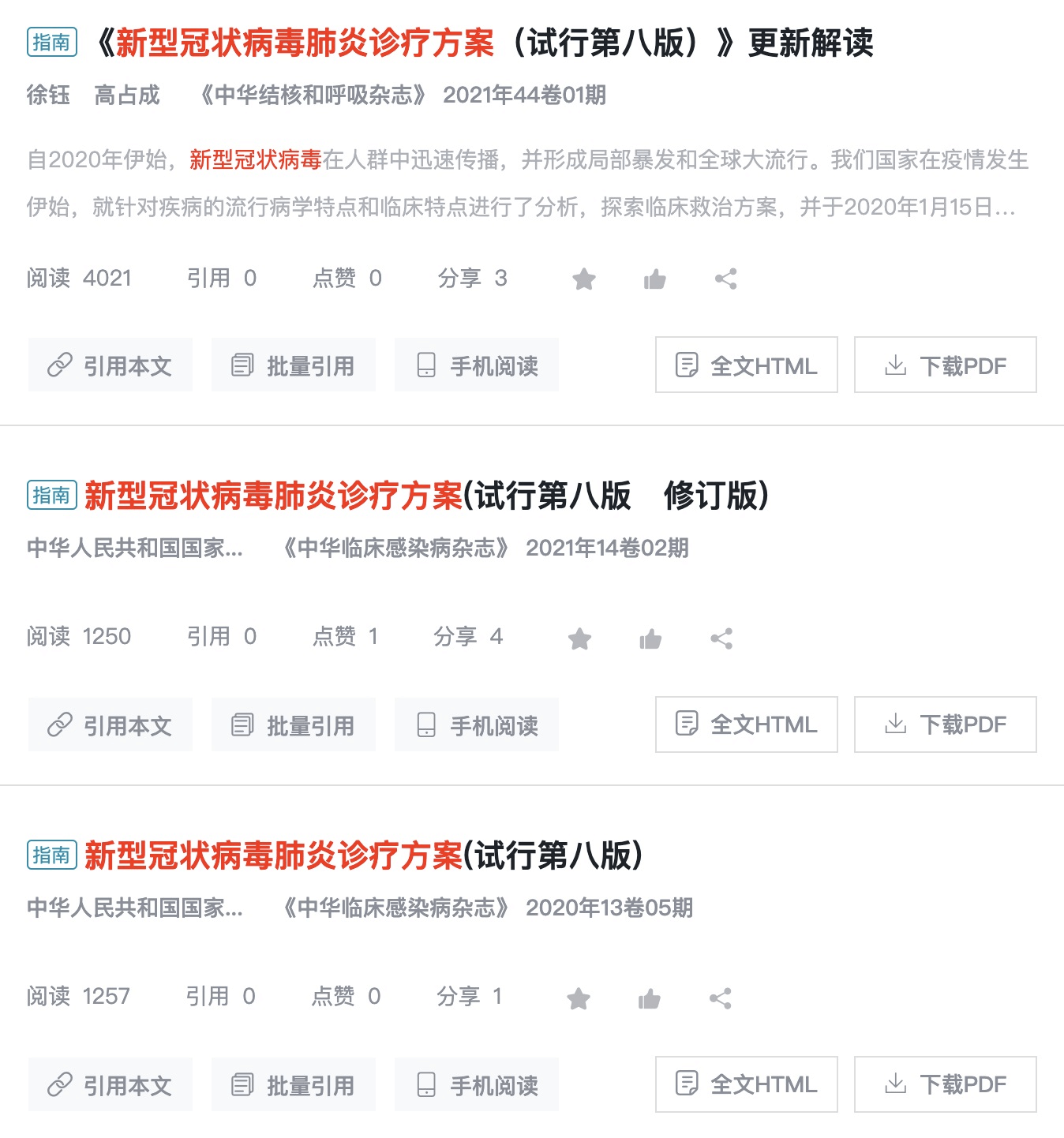This screenshot has height=1138, width=1064.
Task: Favorite the 修订版 article with 1250 reads
Action: click(x=579, y=638)
